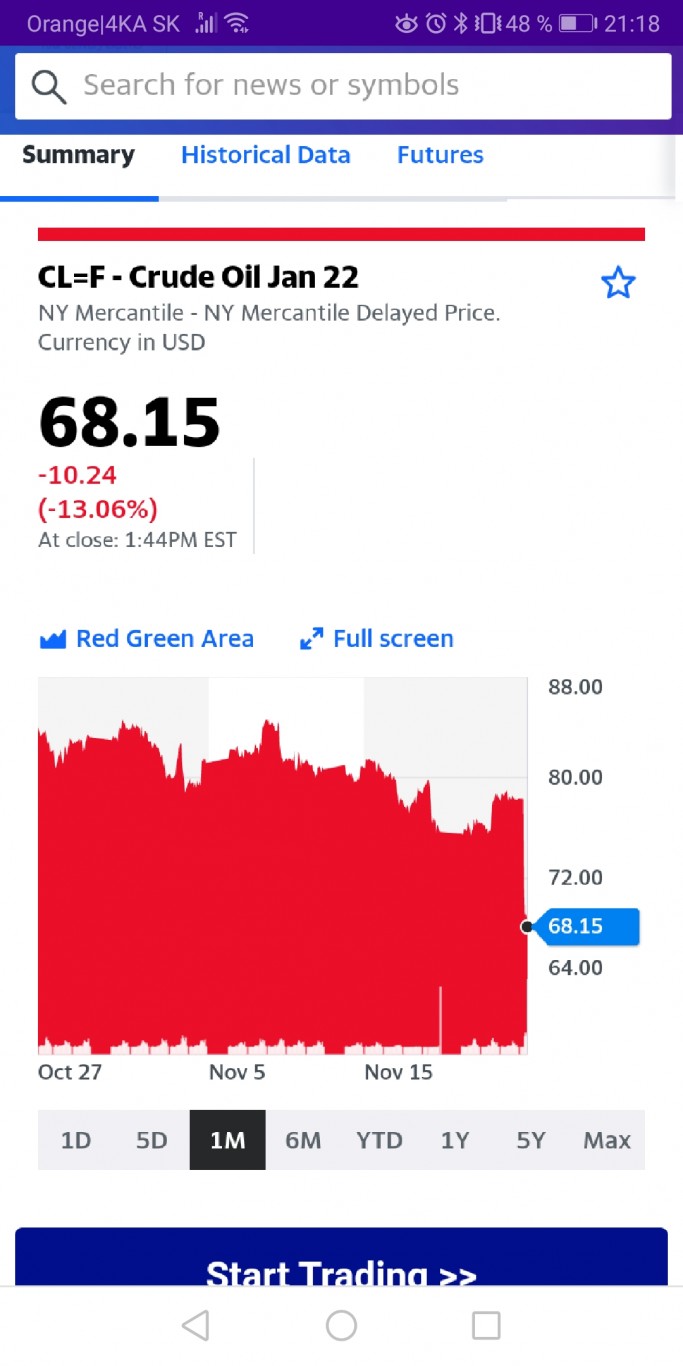Tap the search for news or symbols box
The image size is (683, 1366).
[x=342, y=86]
